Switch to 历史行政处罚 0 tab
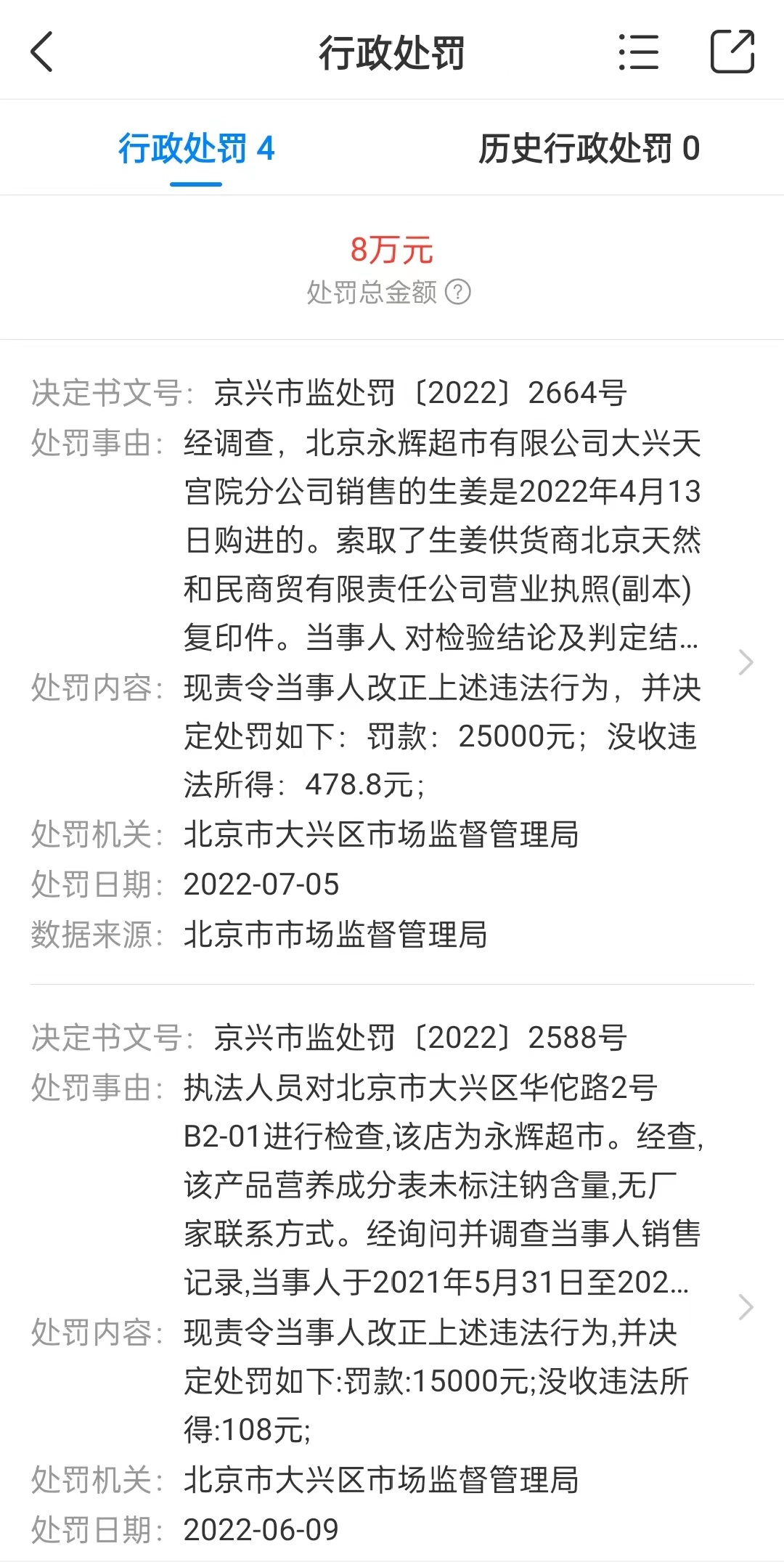This screenshot has height=1562, width=784. point(589,148)
